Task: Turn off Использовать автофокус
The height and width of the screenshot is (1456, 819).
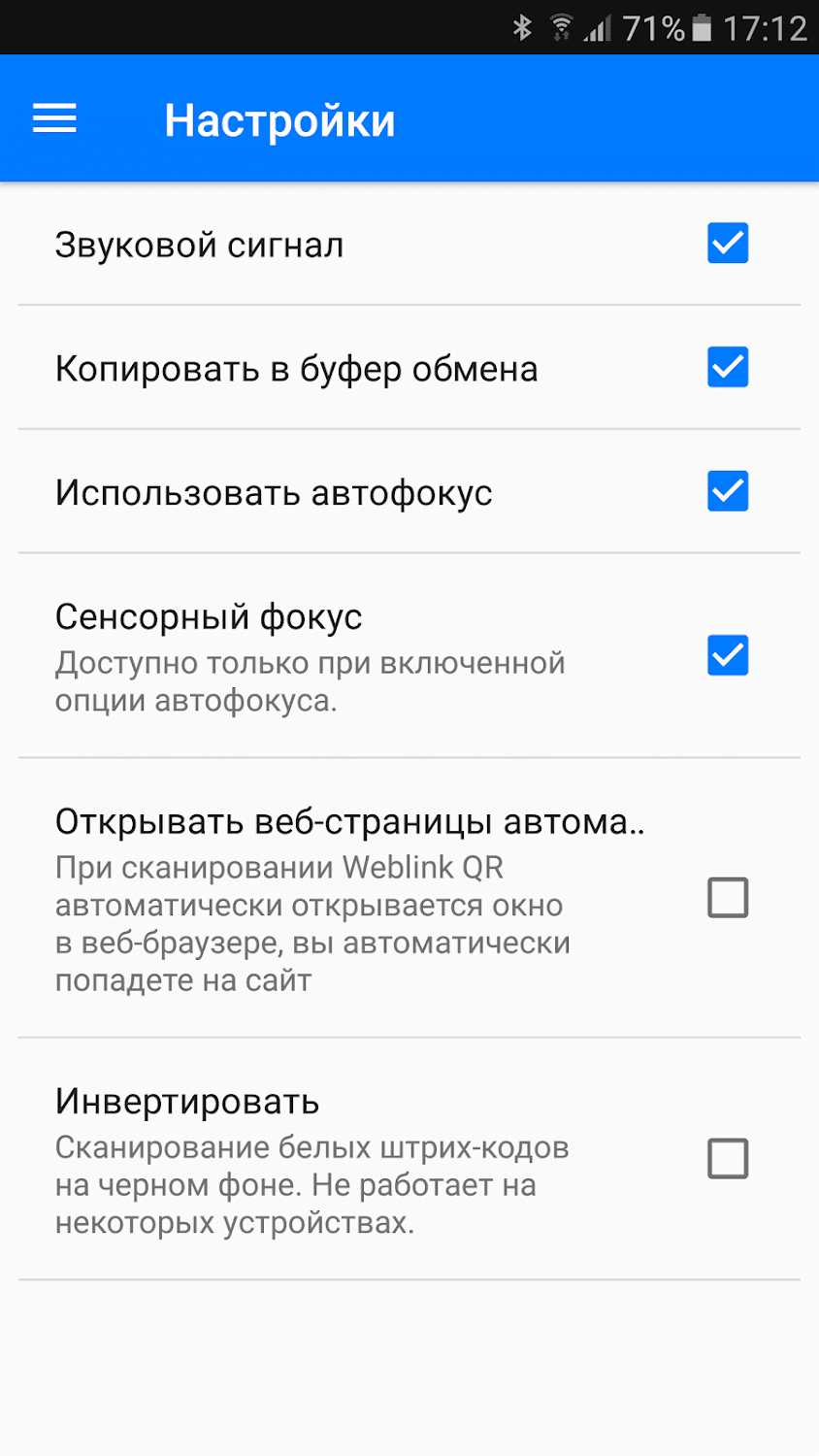Action: click(x=728, y=491)
